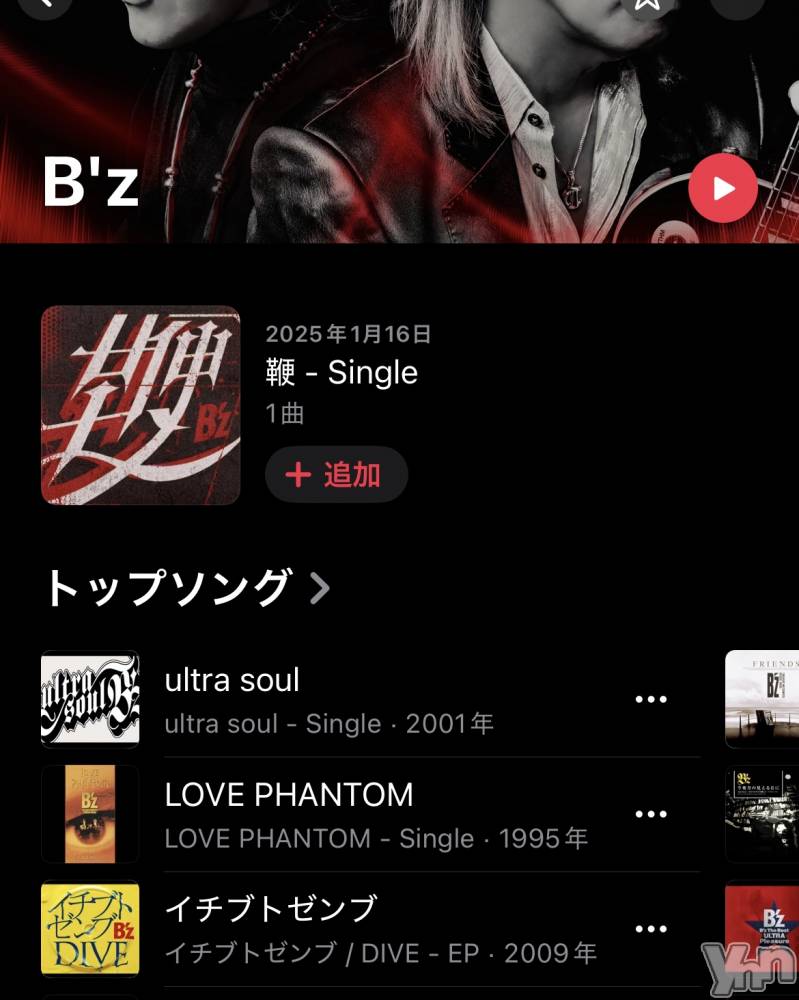Play B'z music with the red play button
This screenshot has width=799, height=1000.
coord(723,188)
